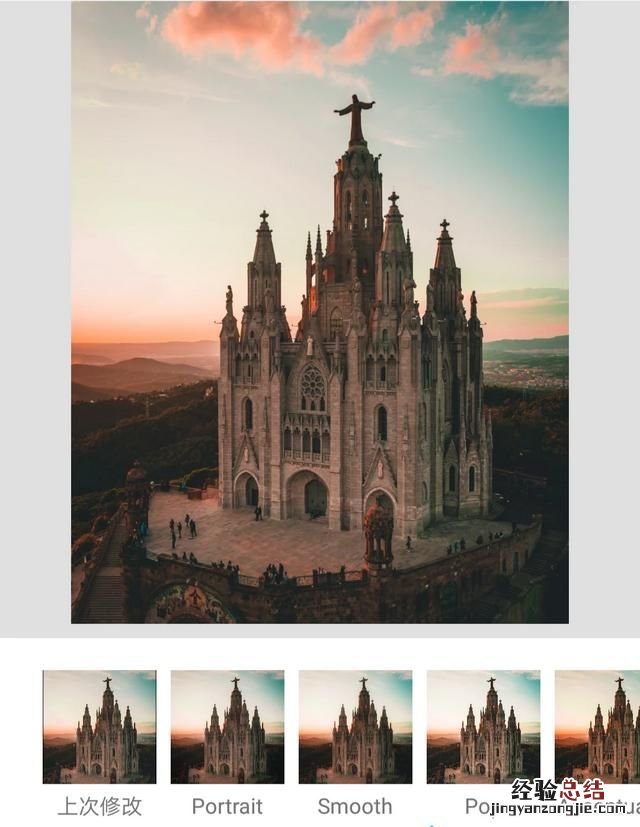Apply the Pop filter preset

coord(483,727)
